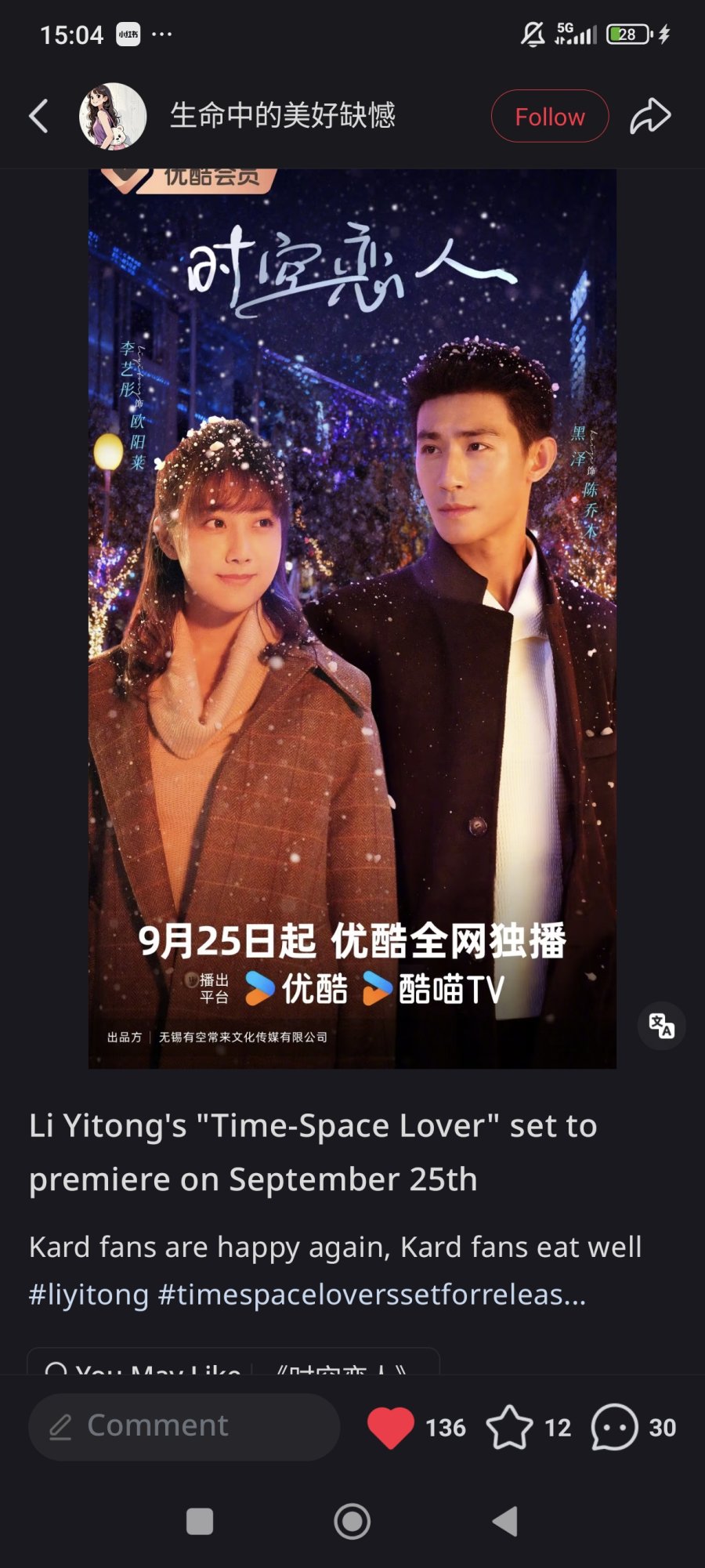Image resolution: width=705 pixels, height=1568 pixels.
Task: Open the #liyitong hashtag
Action: coord(89,1295)
